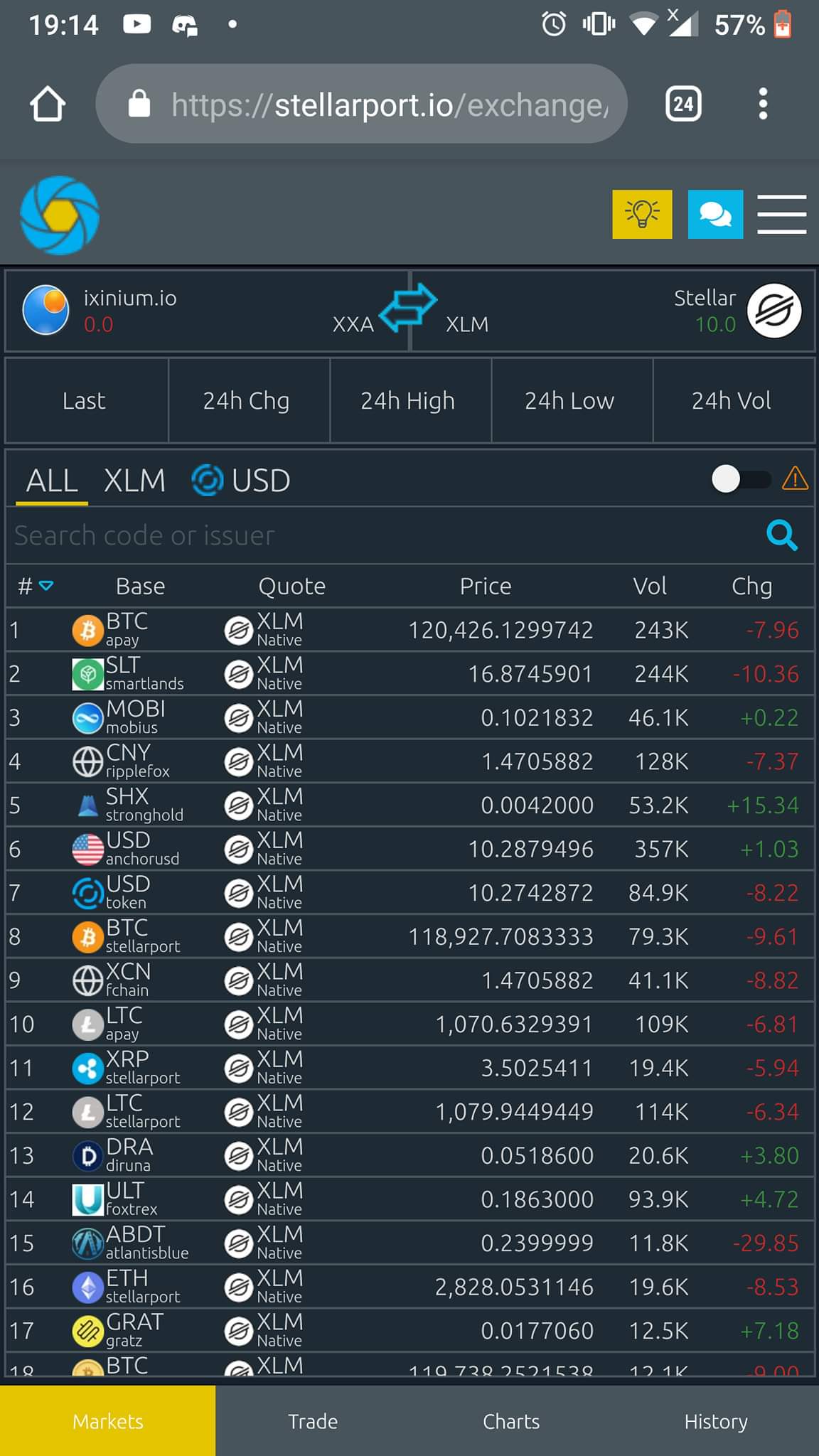Screen dimensions: 819x1456
Task: Open the browser home page
Action: point(48,105)
